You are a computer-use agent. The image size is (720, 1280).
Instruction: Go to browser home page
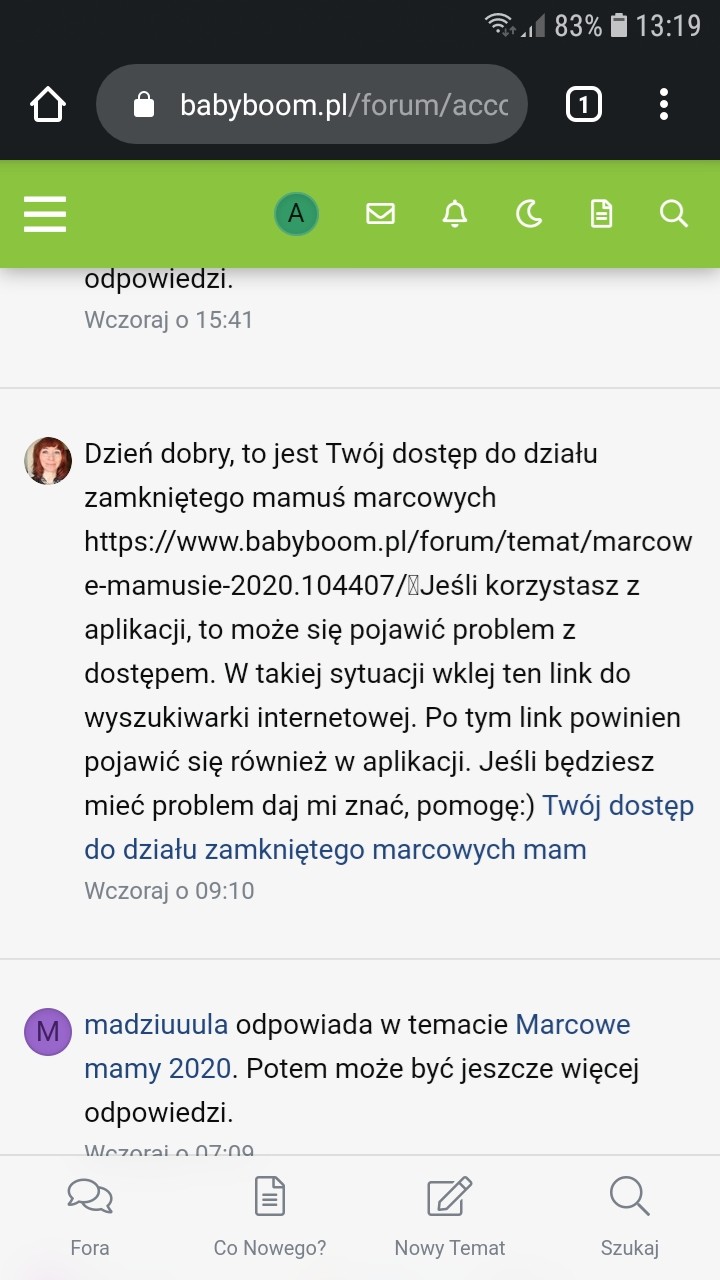[x=48, y=105]
